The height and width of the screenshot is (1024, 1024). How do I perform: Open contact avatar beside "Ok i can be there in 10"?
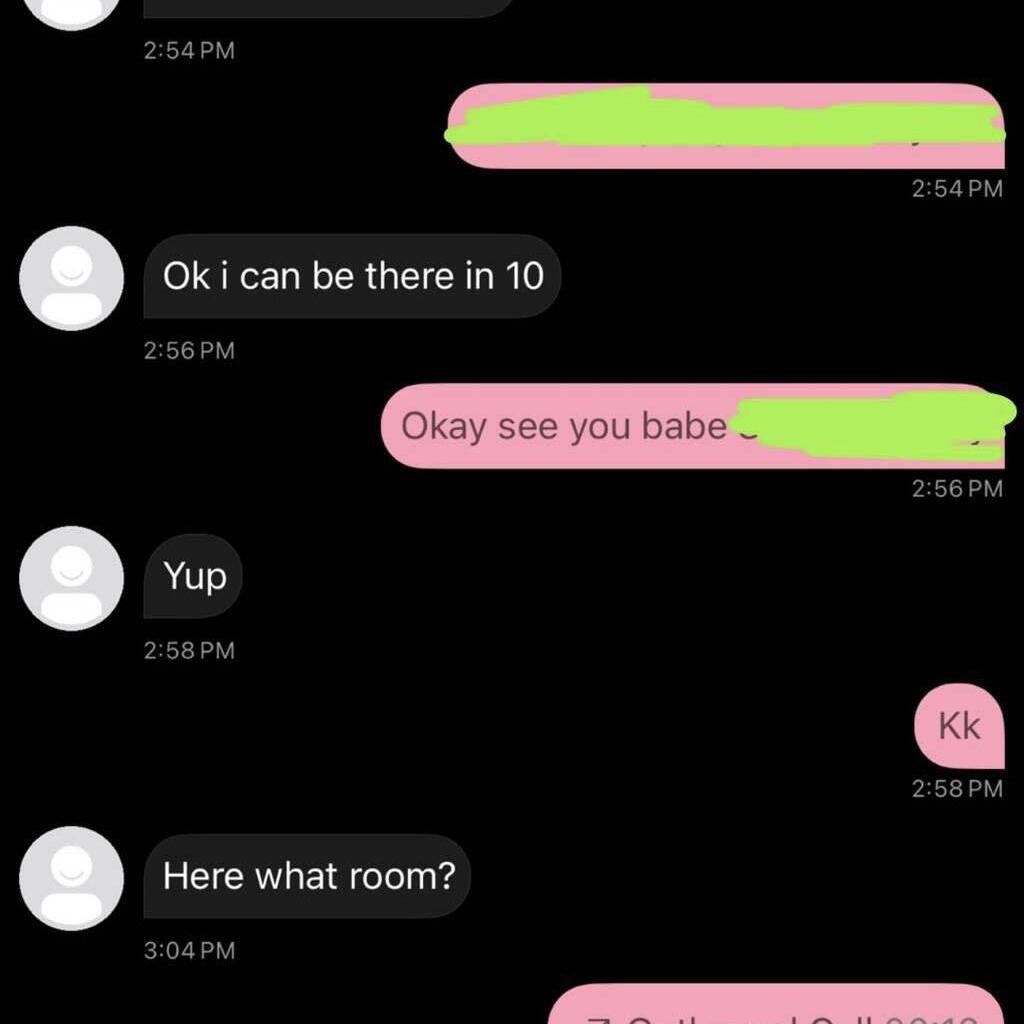[72, 278]
